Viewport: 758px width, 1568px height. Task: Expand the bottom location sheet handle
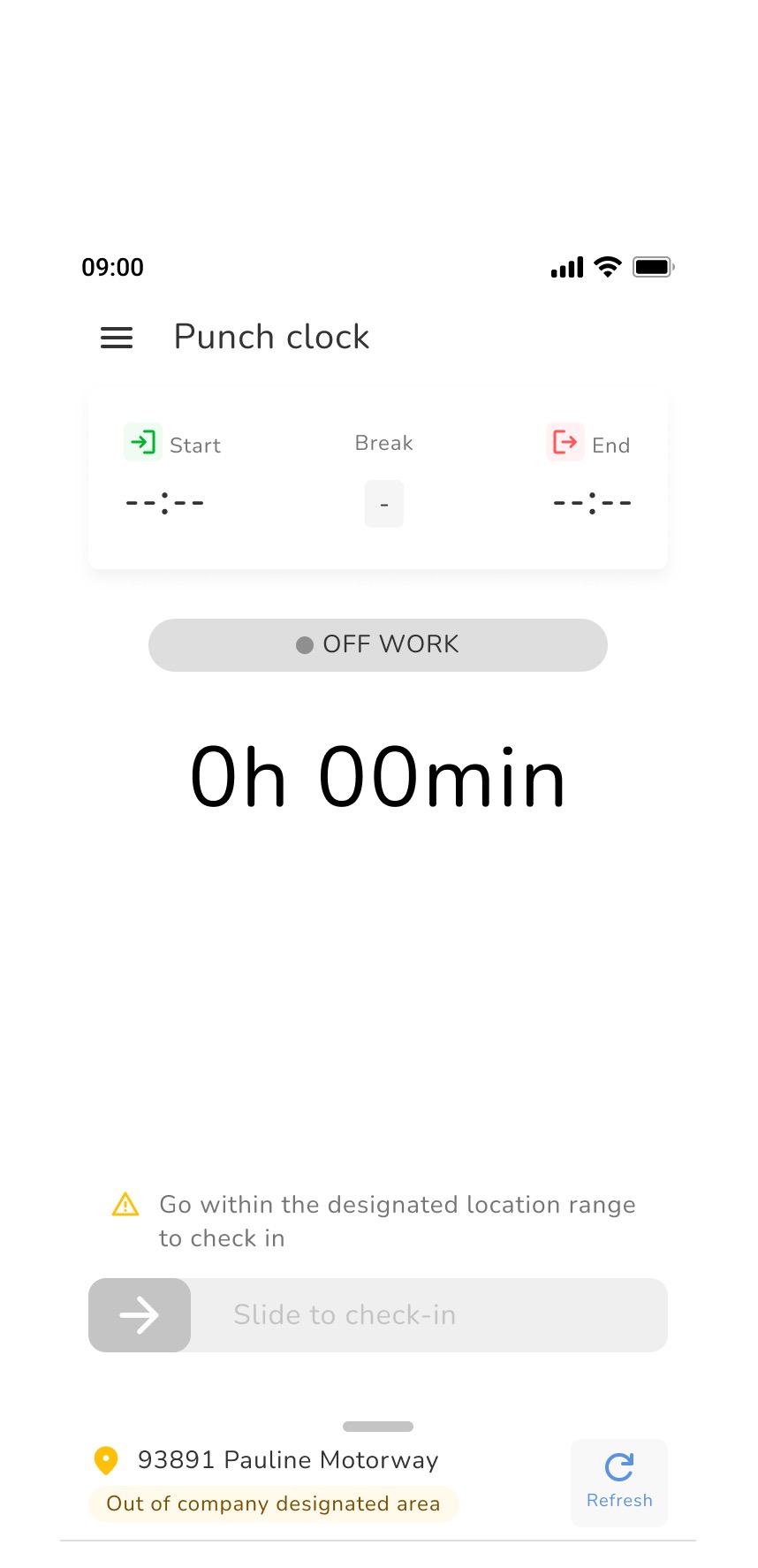(378, 1426)
